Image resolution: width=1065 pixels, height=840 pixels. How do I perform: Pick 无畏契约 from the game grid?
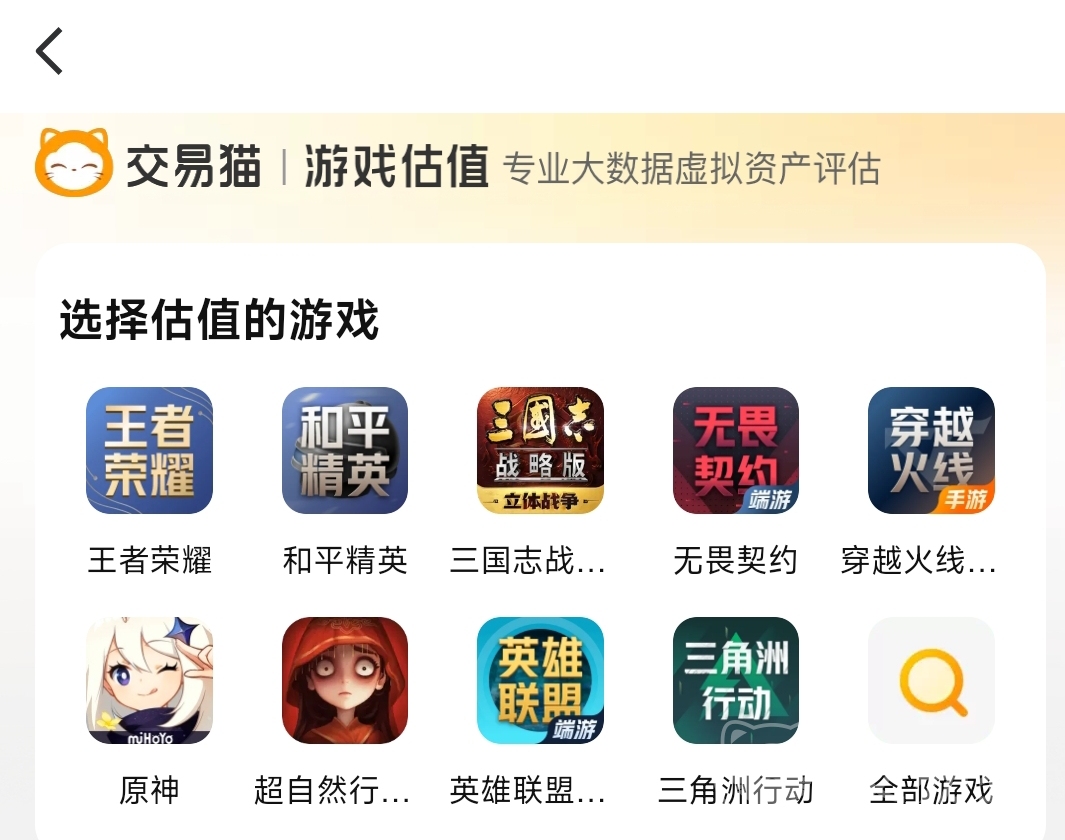point(736,451)
